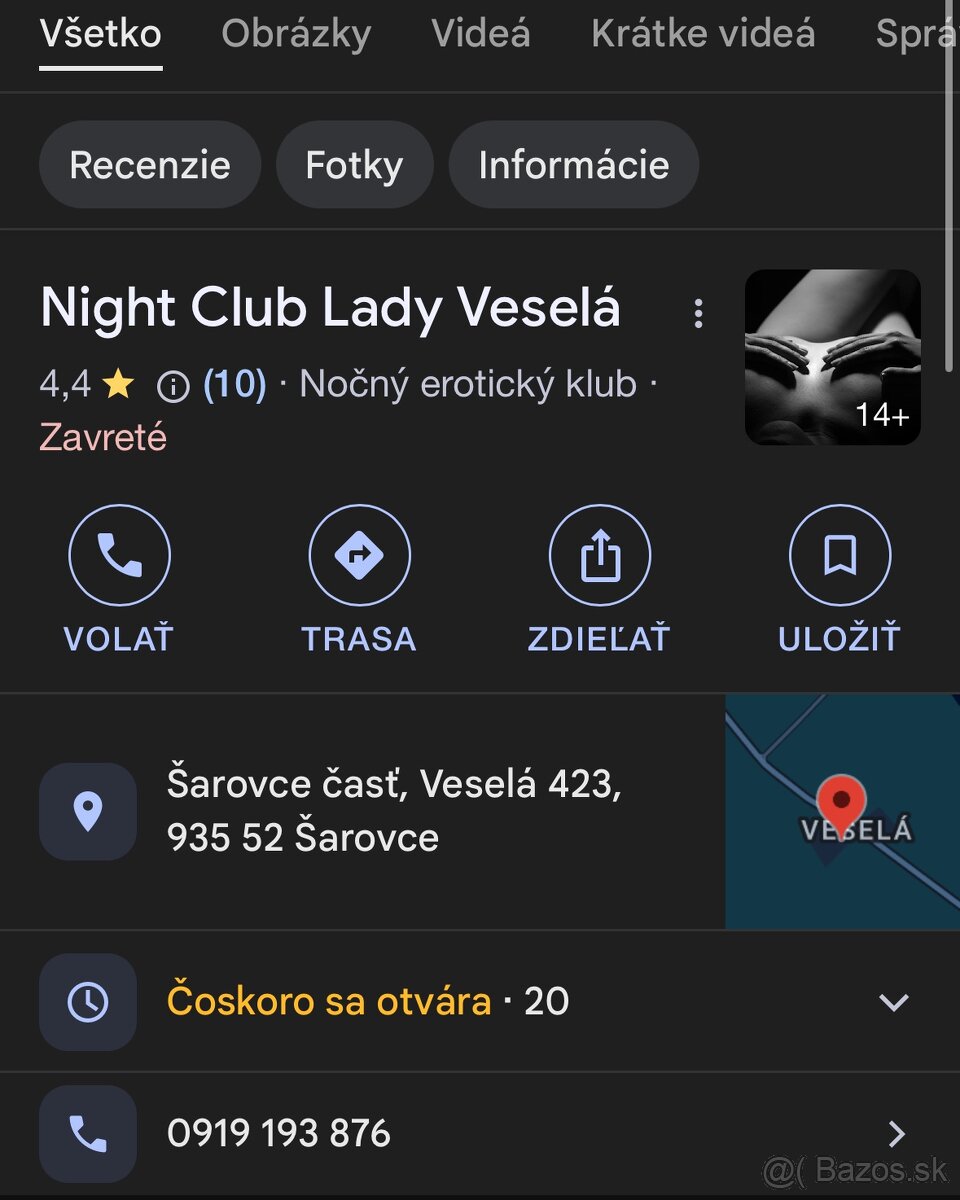The image size is (960, 1200).
Task: Open the map preview of Veselá
Action: (x=842, y=812)
